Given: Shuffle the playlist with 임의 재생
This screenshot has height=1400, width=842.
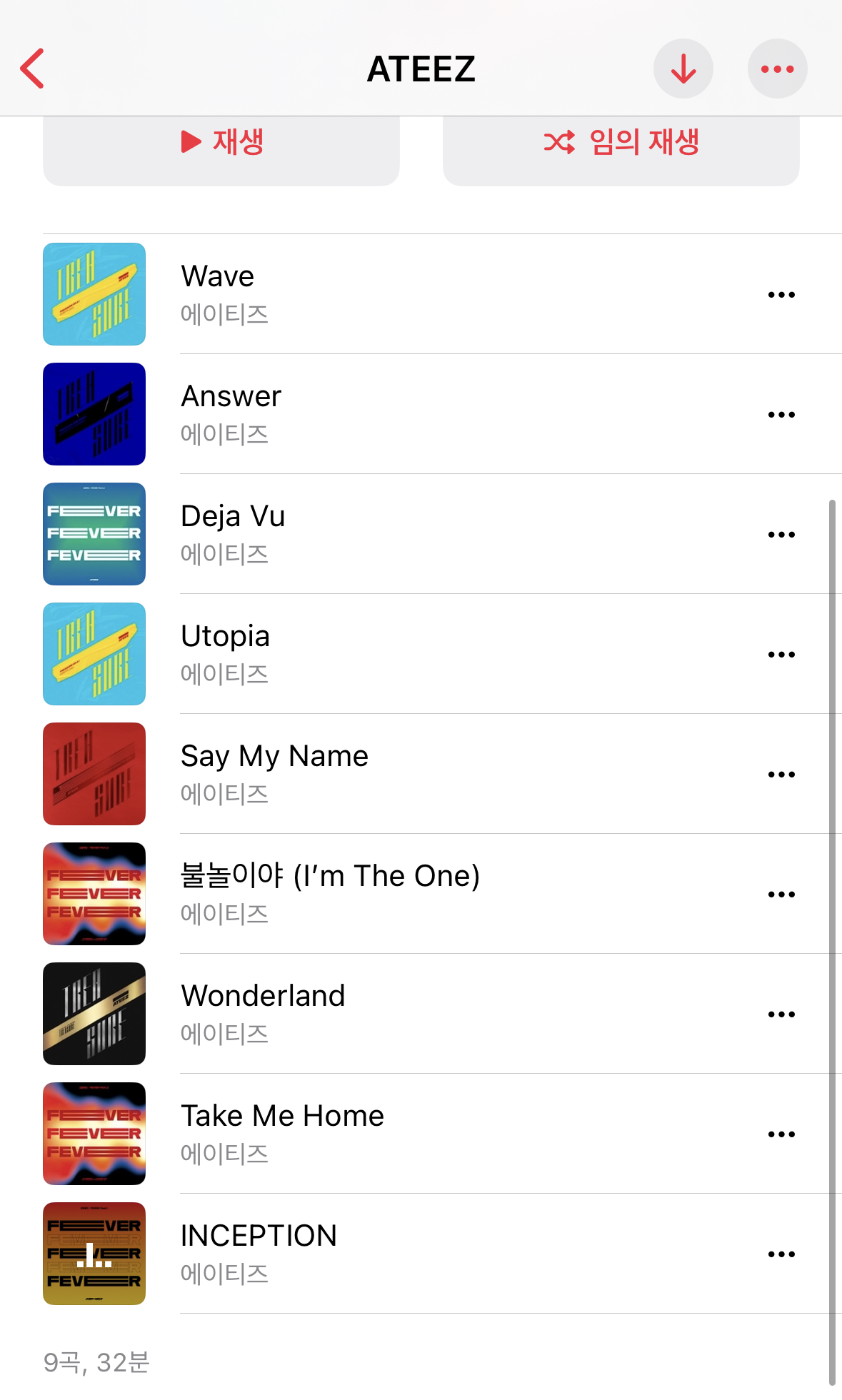Looking at the screenshot, I should pos(621,143).
